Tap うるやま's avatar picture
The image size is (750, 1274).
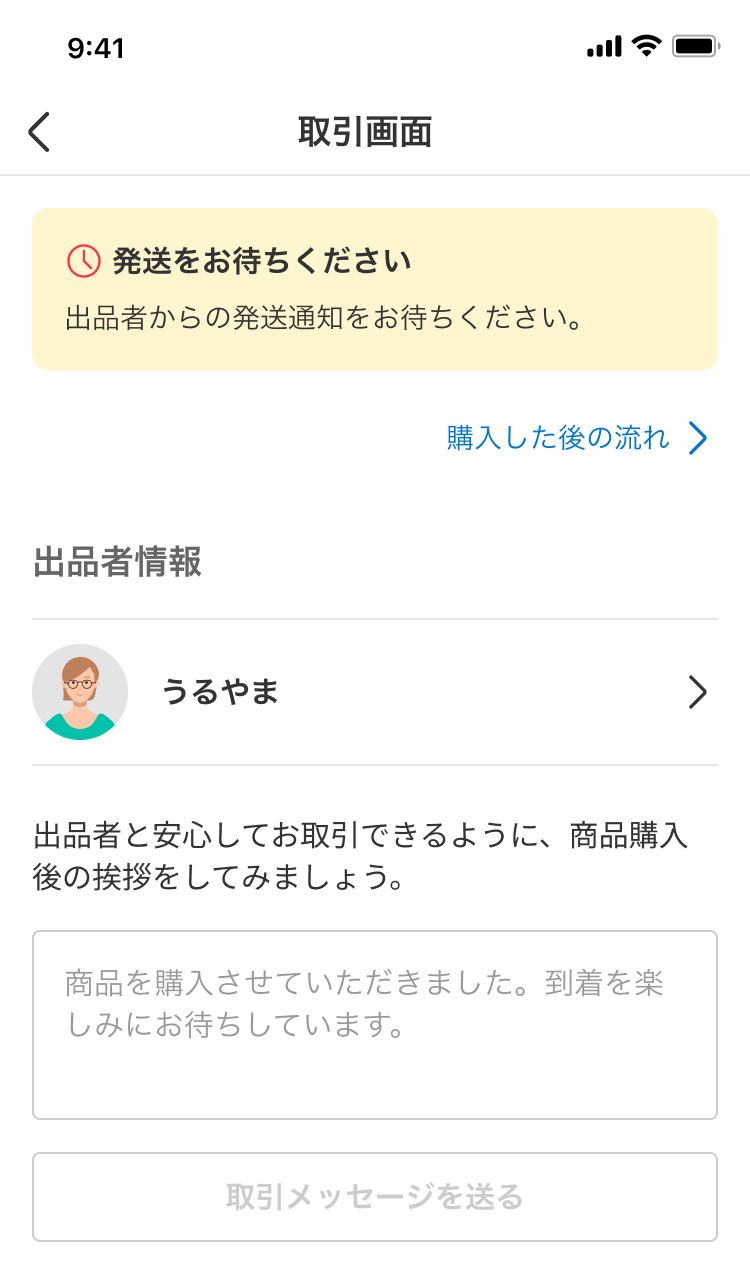[x=81, y=692]
